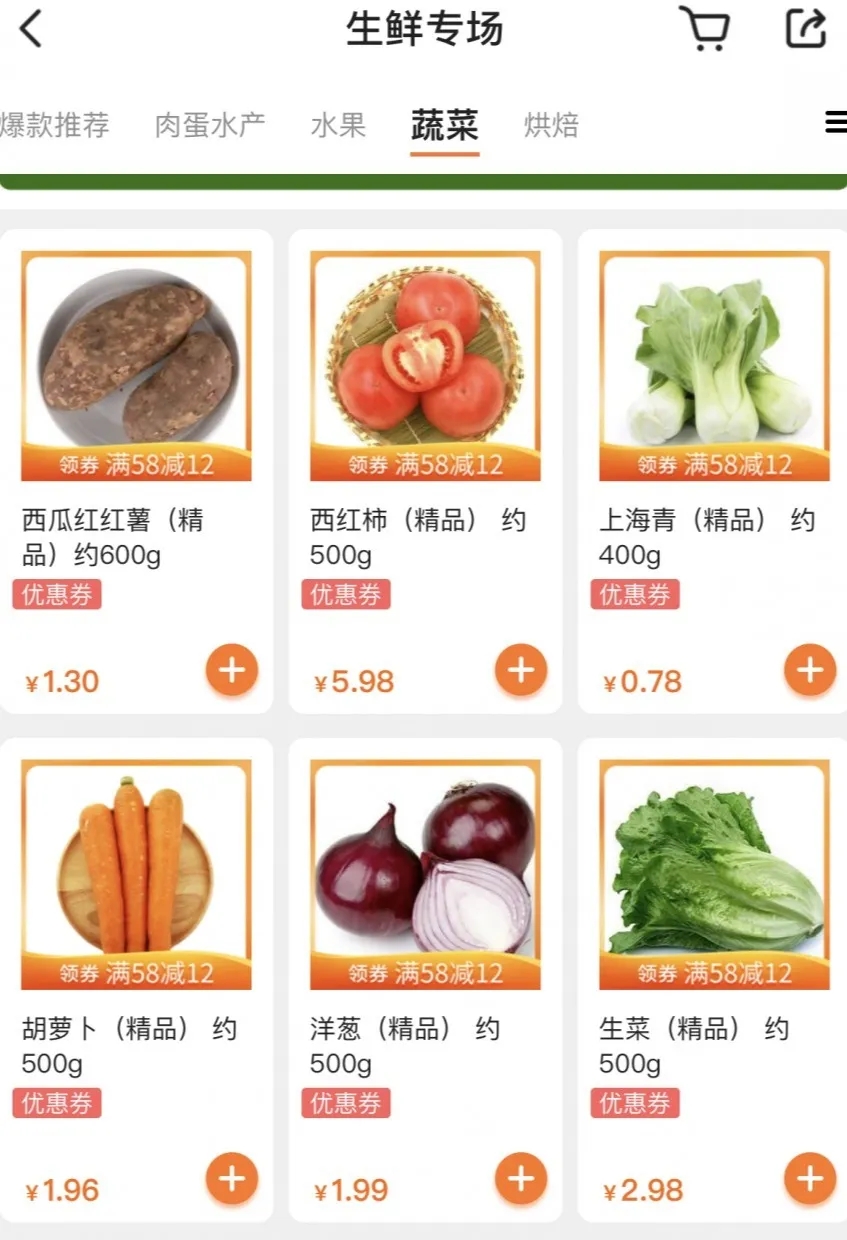Select the 水果 tab

point(338,126)
